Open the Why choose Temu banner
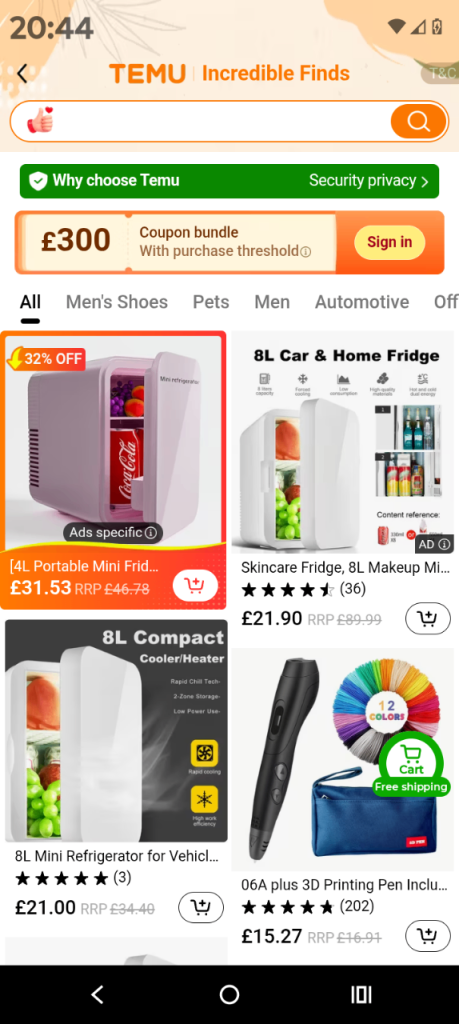 (x=229, y=181)
